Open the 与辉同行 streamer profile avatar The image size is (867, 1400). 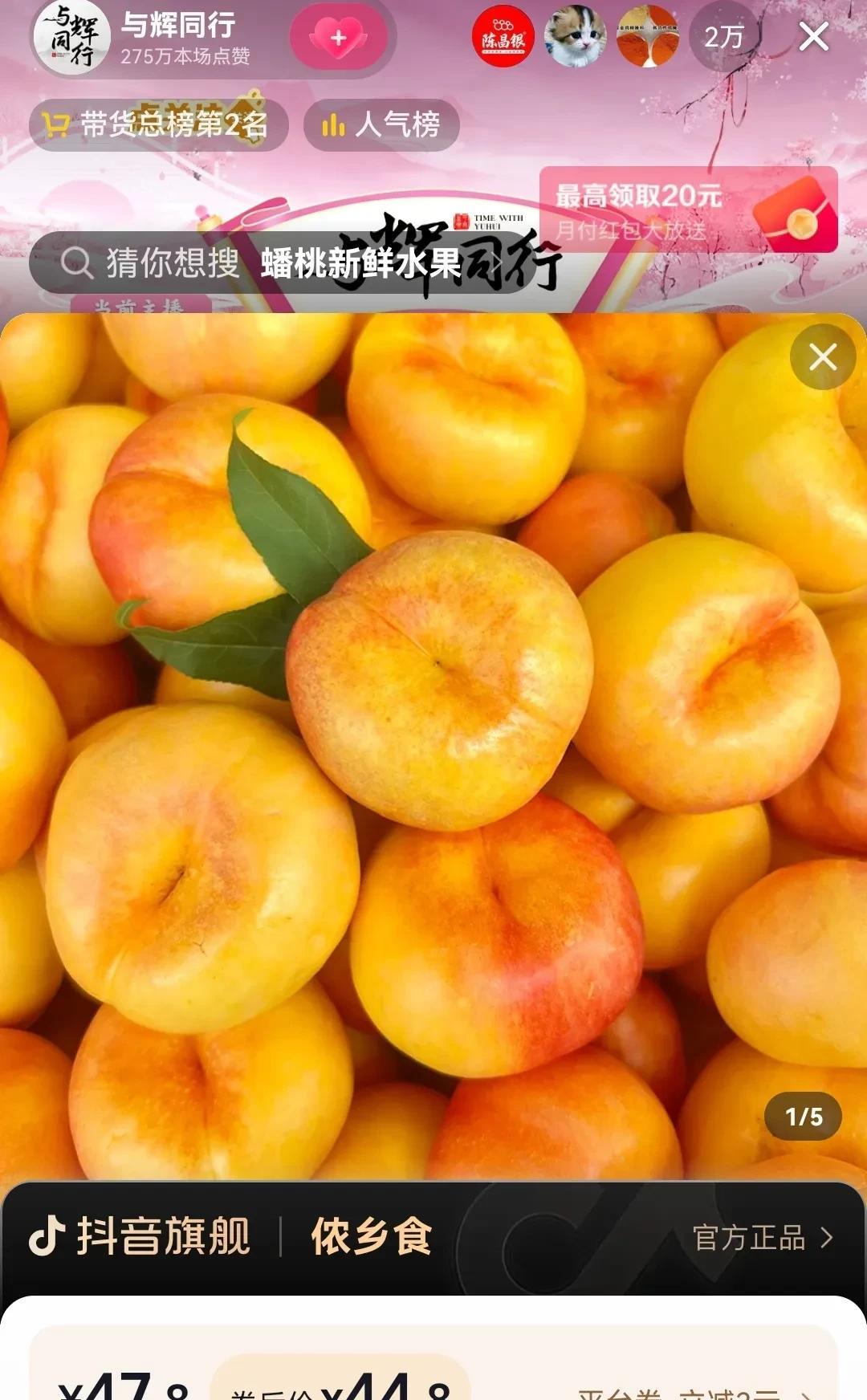click(x=71, y=37)
